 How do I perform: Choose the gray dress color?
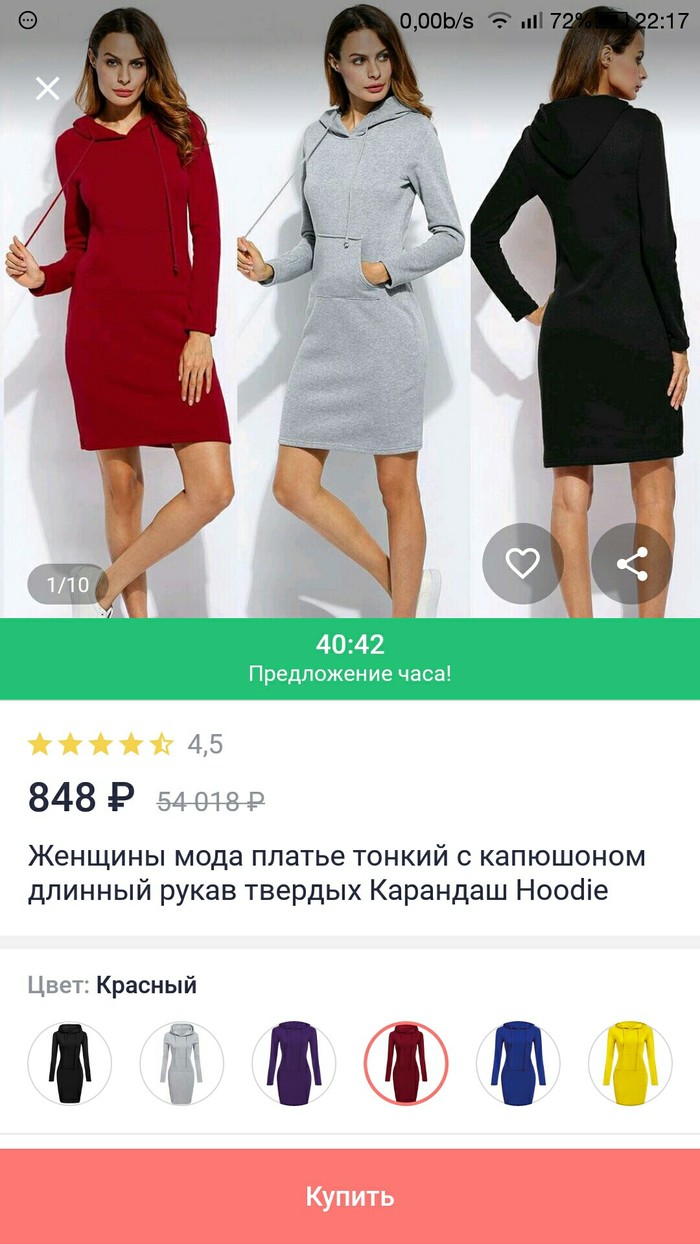click(x=182, y=1063)
